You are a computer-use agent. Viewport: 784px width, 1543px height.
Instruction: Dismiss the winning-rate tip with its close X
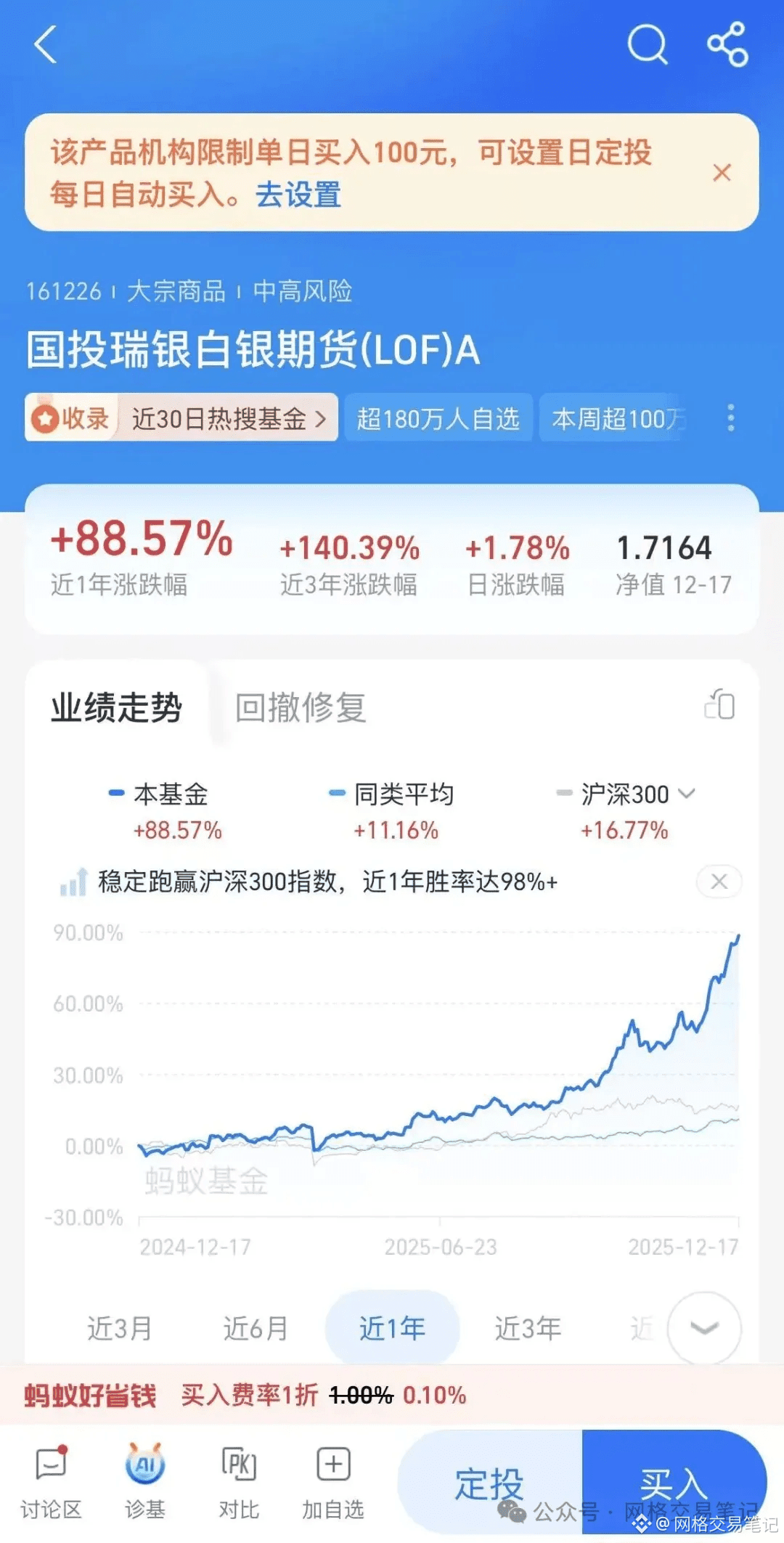tap(719, 879)
